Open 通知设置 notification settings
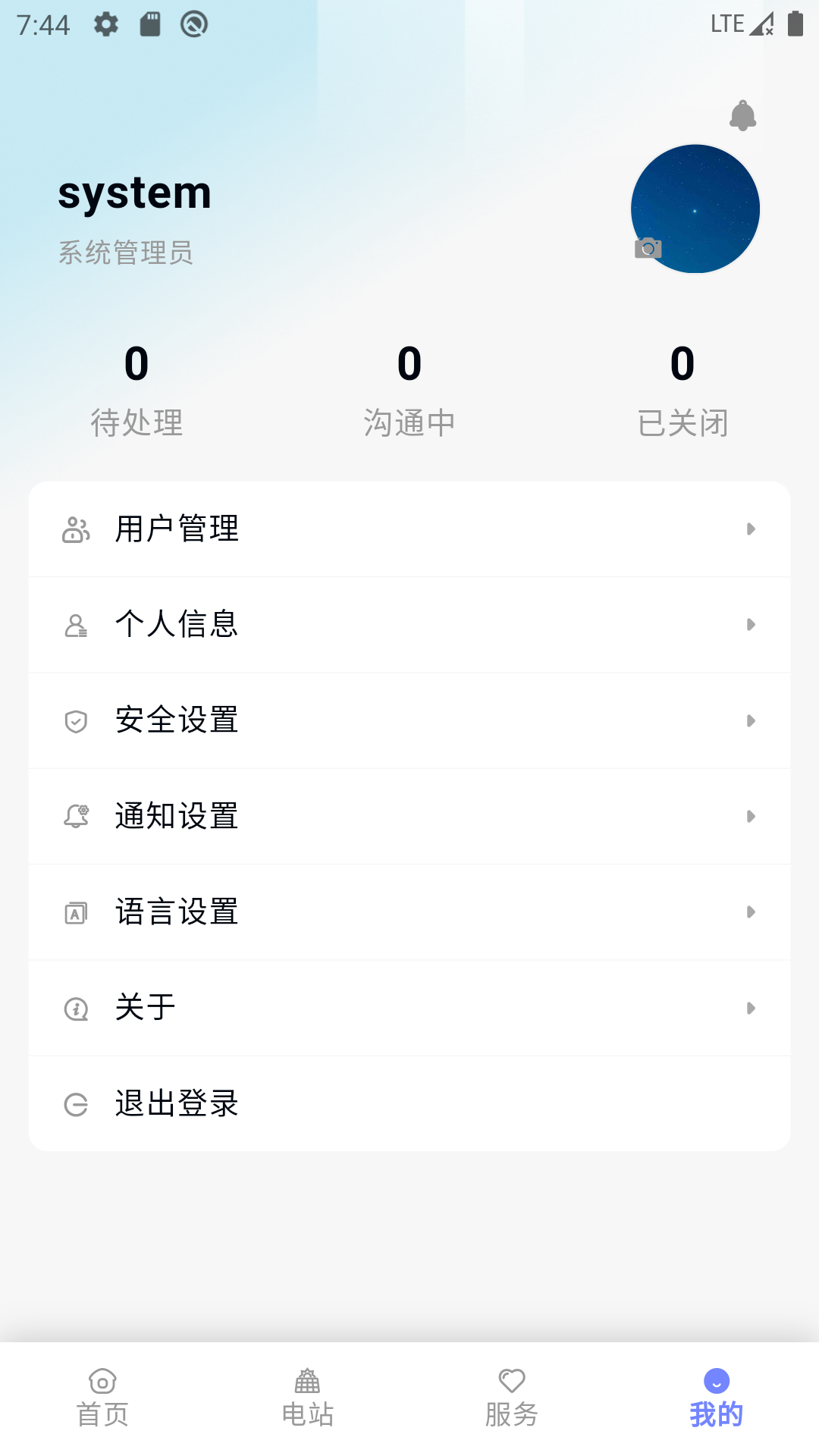 click(x=409, y=817)
